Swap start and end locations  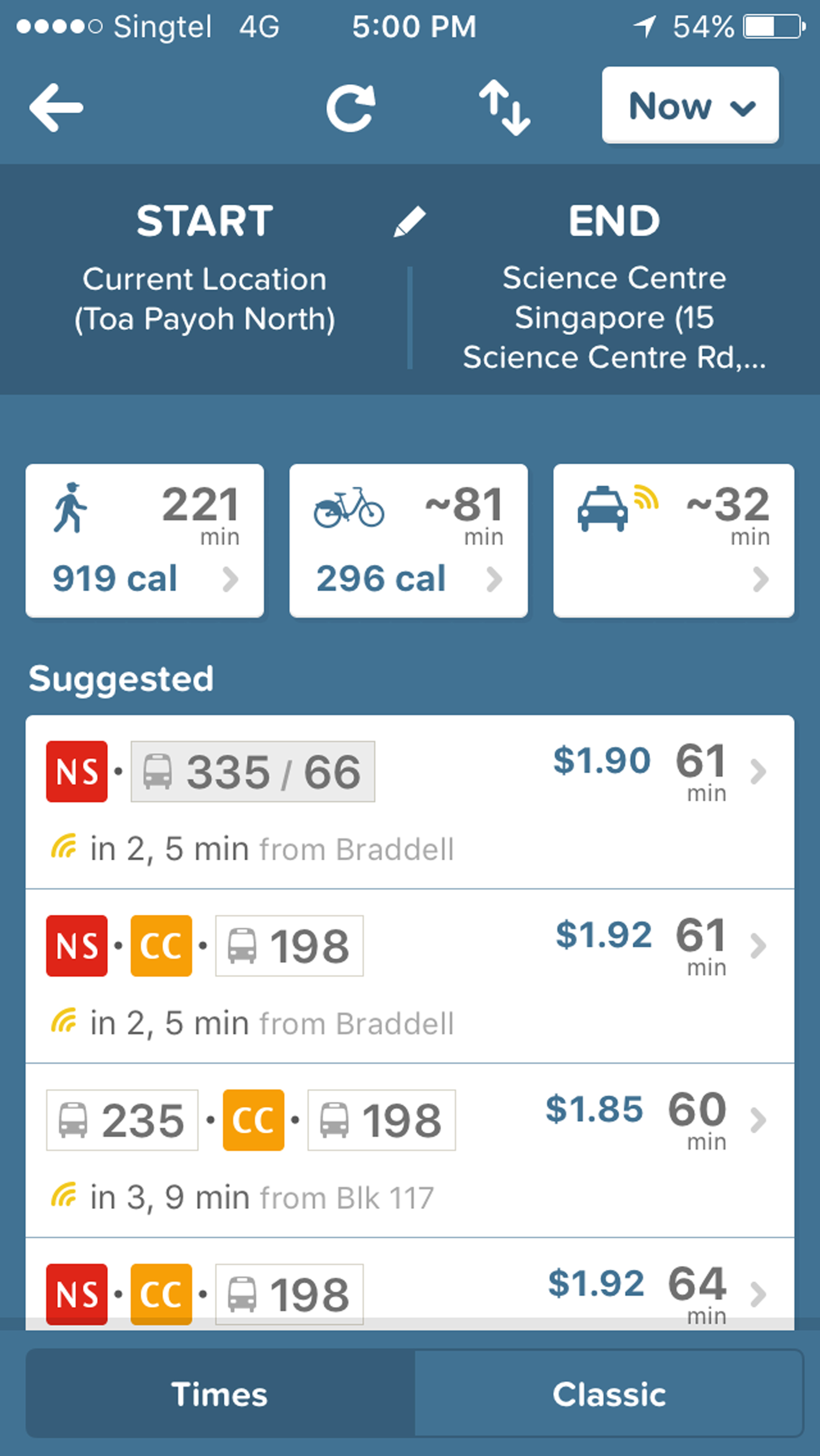[504, 107]
